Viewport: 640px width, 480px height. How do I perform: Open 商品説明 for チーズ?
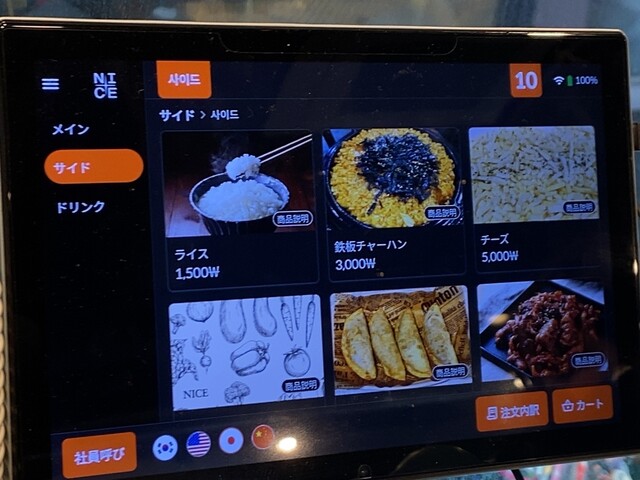pyautogui.click(x=578, y=207)
